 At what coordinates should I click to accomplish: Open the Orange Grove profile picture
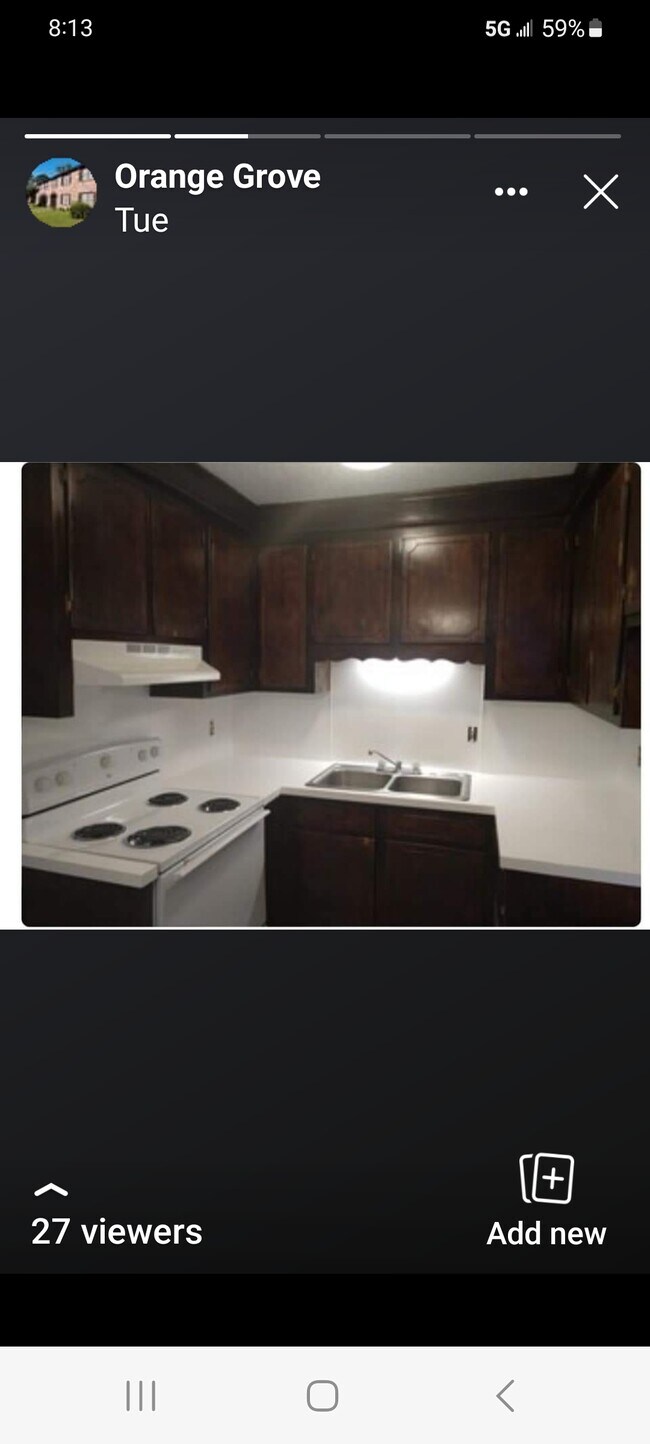click(61, 192)
